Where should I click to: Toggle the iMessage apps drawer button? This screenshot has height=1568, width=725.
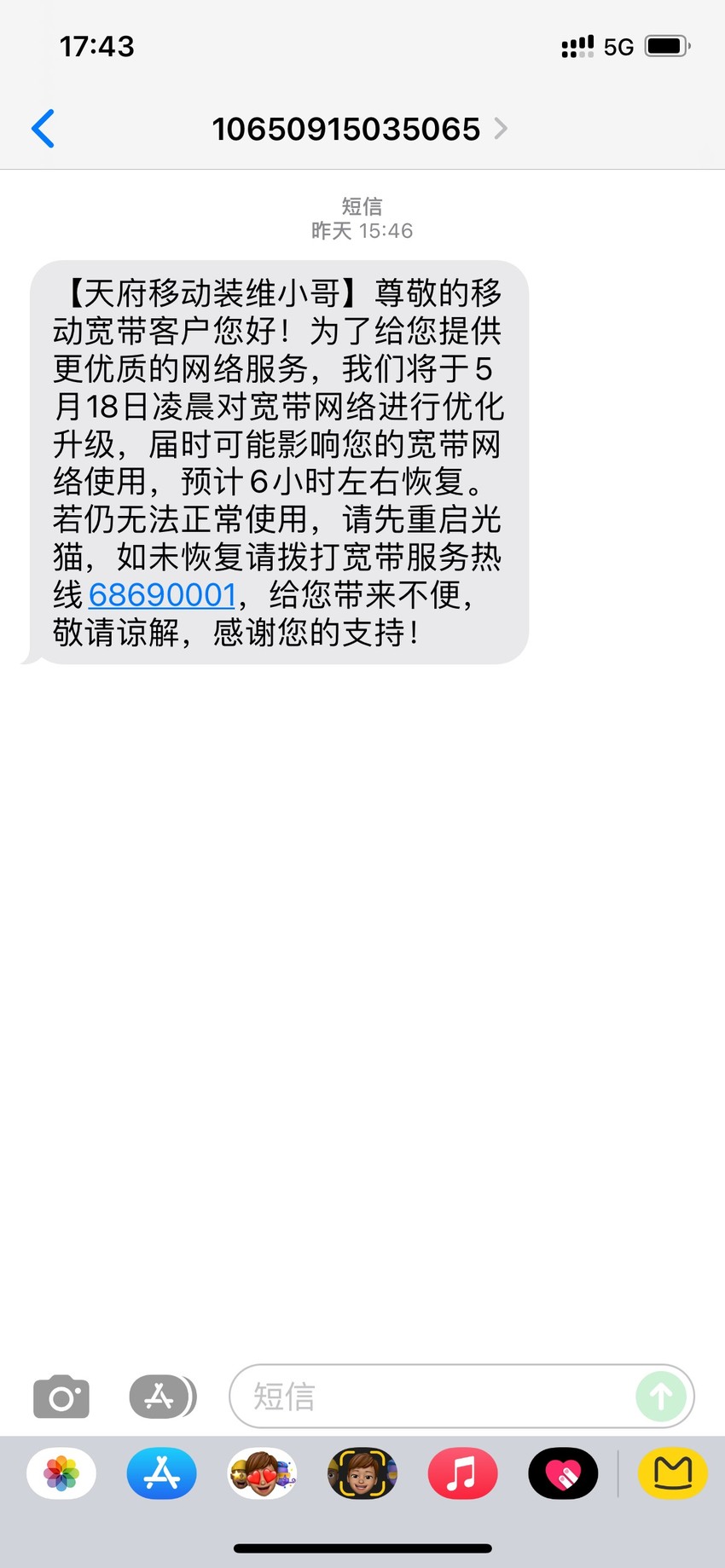[162, 1397]
